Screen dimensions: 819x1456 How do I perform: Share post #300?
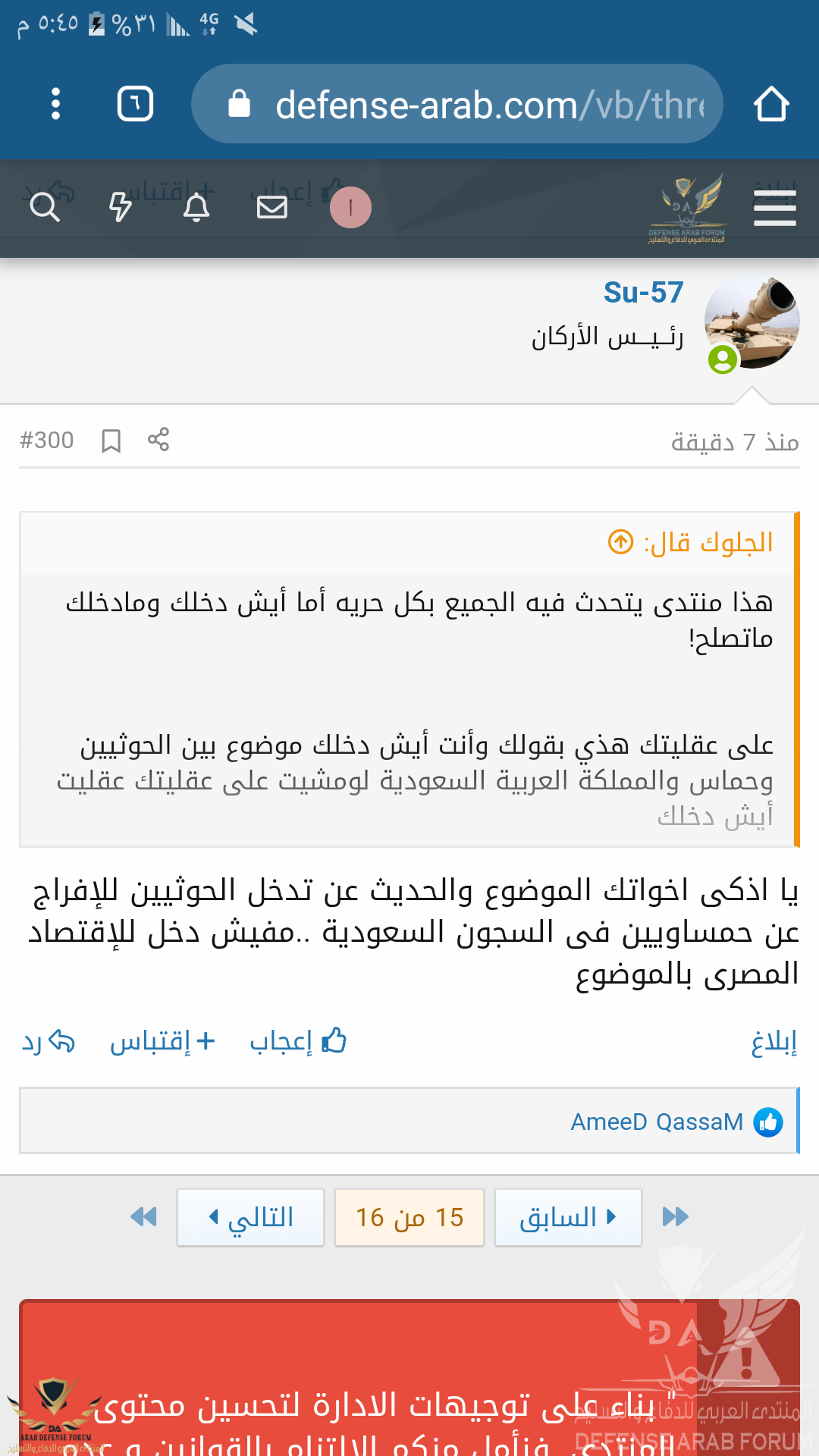point(158,440)
